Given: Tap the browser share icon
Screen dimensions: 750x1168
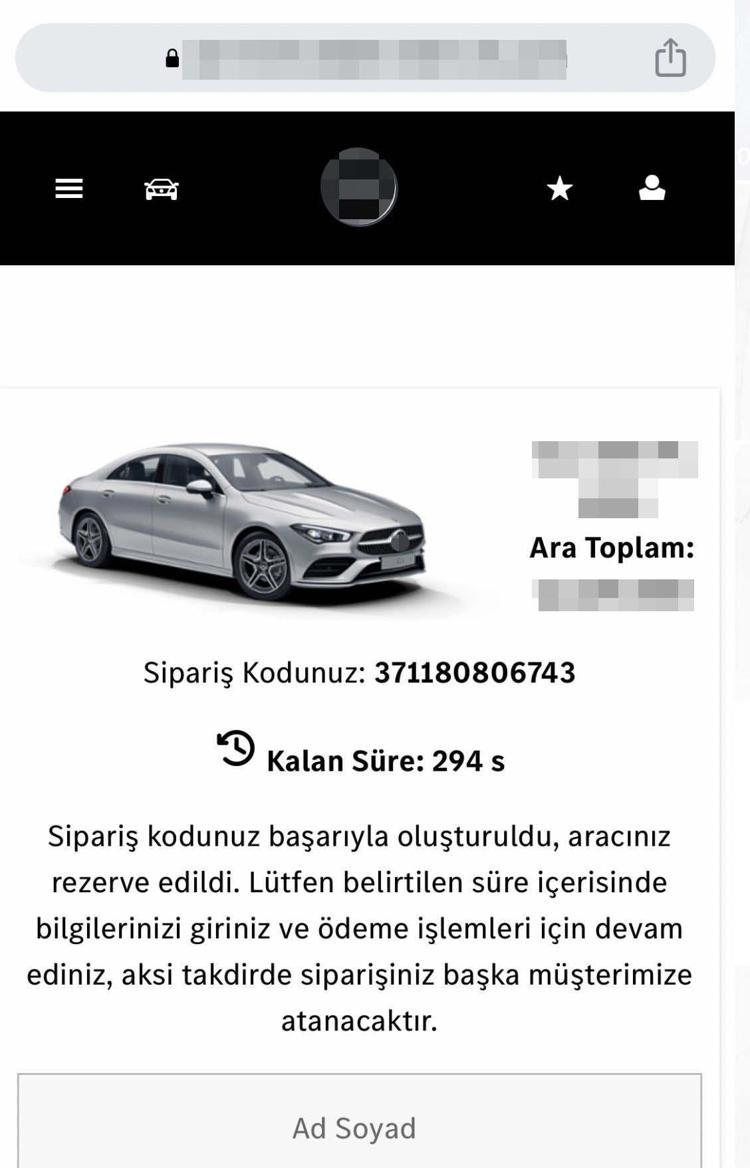Looking at the screenshot, I should 668,57.
